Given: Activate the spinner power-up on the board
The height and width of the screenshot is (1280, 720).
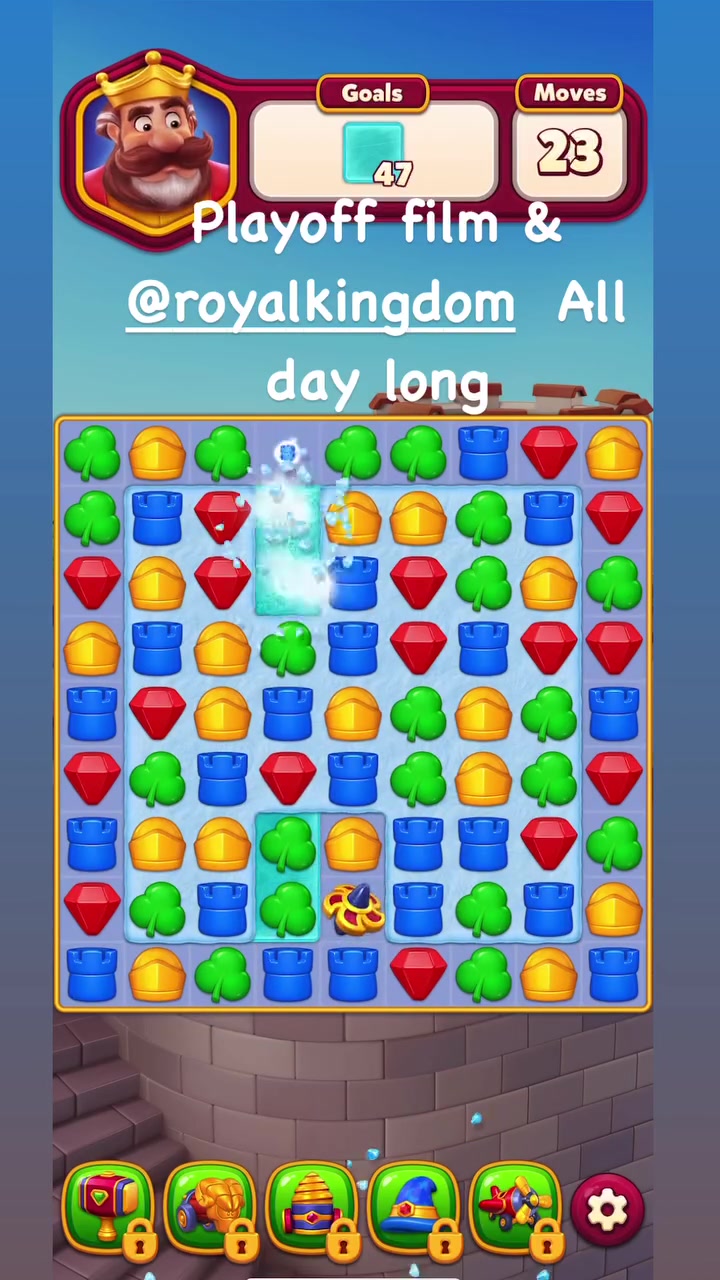Looking at the screenshot, I should coord(353,909).
